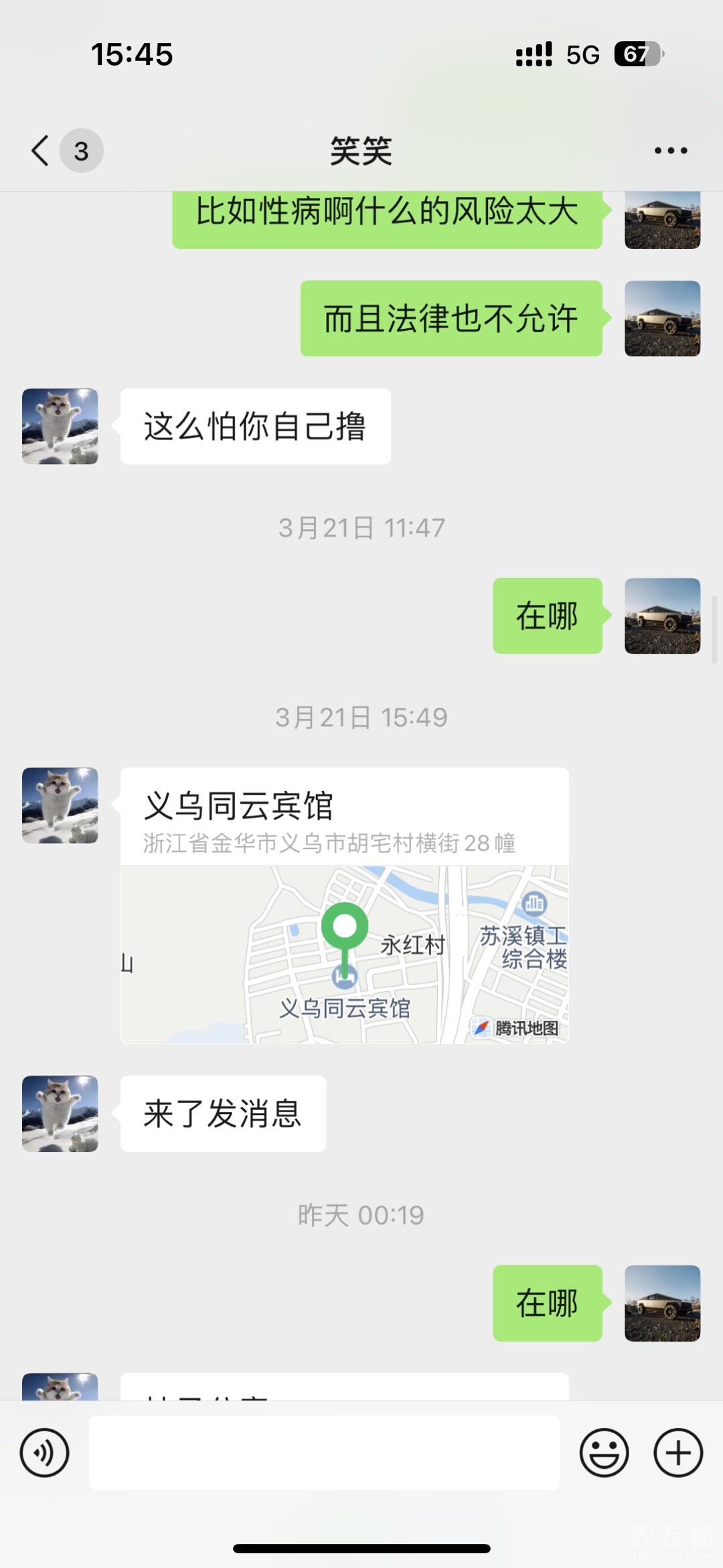Viewport: 723px width, 1568px height.
Task: Tap the message text field
Action: click(x=324, y=1453)
